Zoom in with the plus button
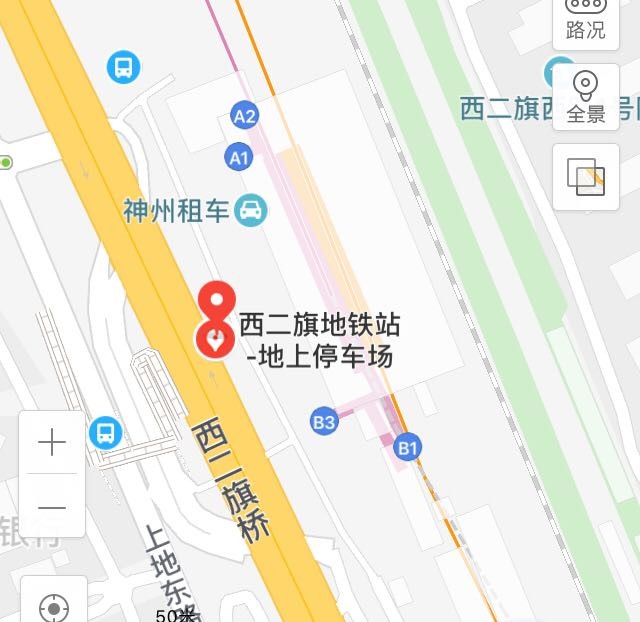Viewport: 640px width, 622px height. (x=52, y=442)
